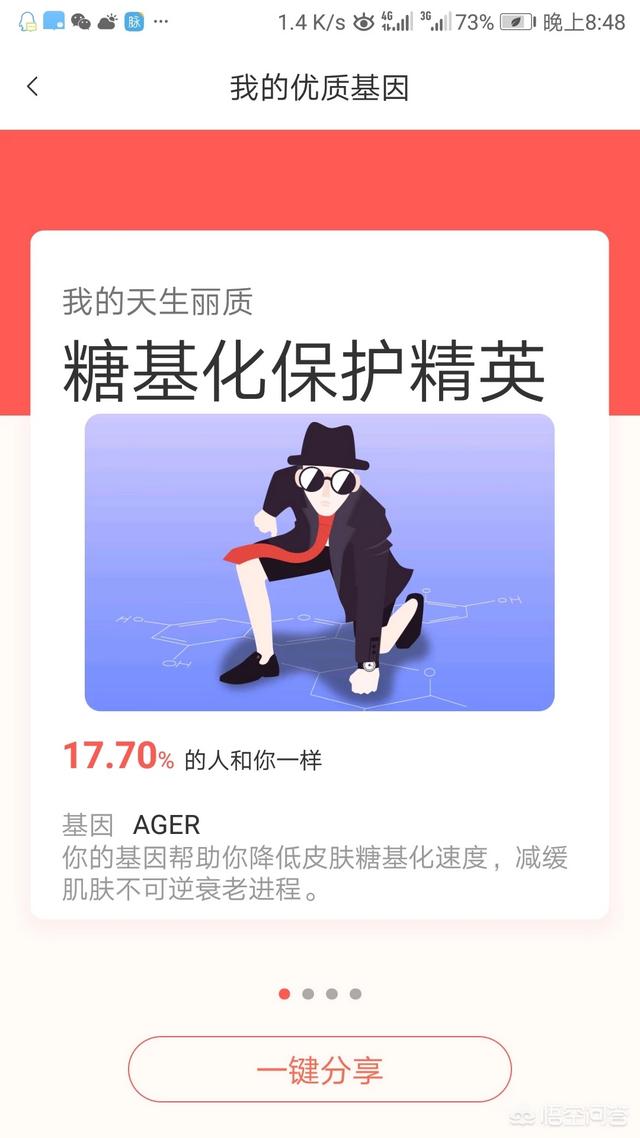Tap the 一键分享 share button

click(320, 1070)
